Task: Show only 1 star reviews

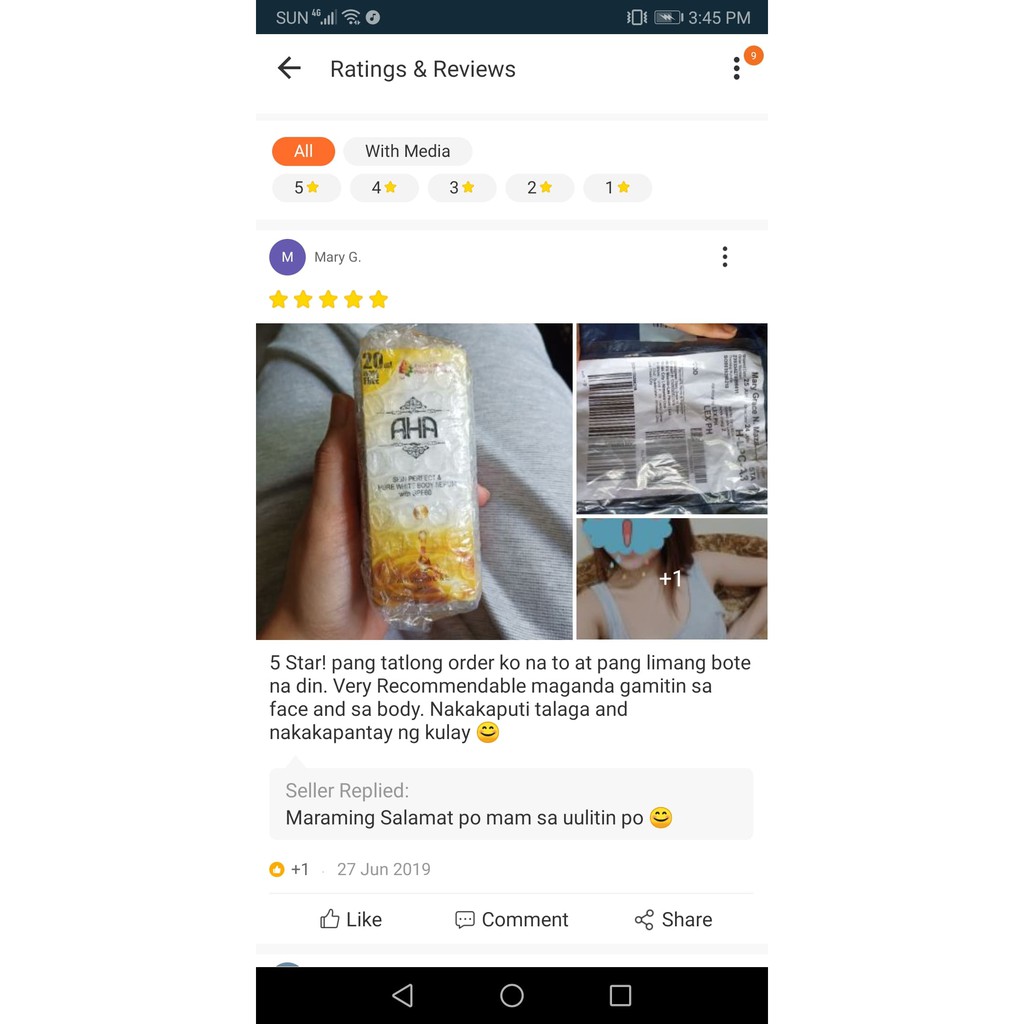Action: (x=617, y=188)
